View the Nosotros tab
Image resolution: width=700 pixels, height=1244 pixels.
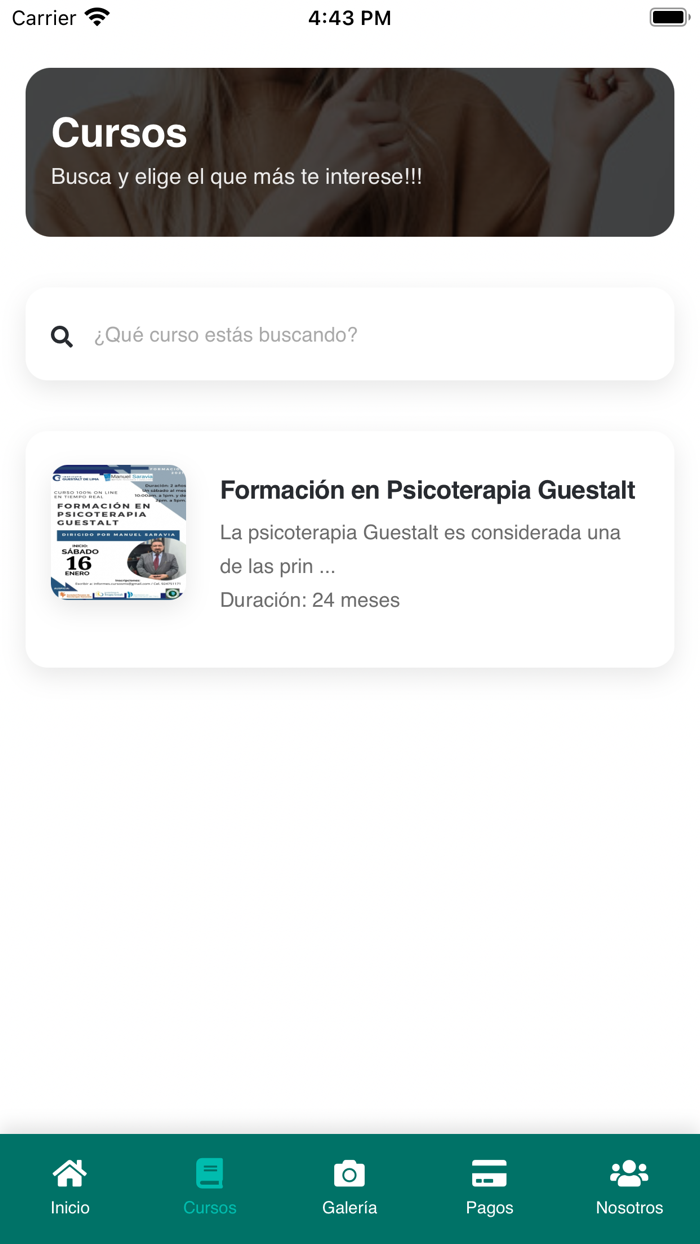click(629, 1187)
